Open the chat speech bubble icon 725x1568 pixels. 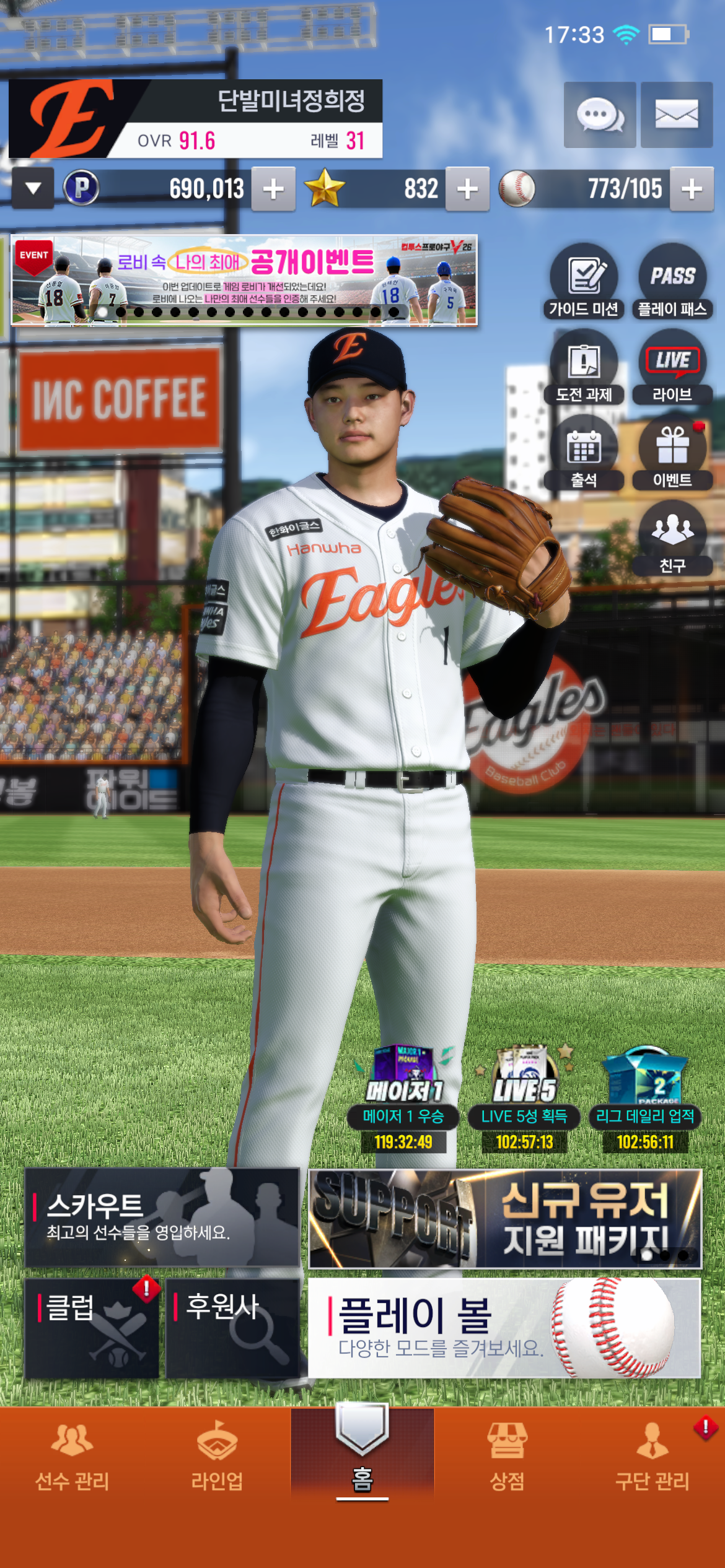(x=599, y=115)
